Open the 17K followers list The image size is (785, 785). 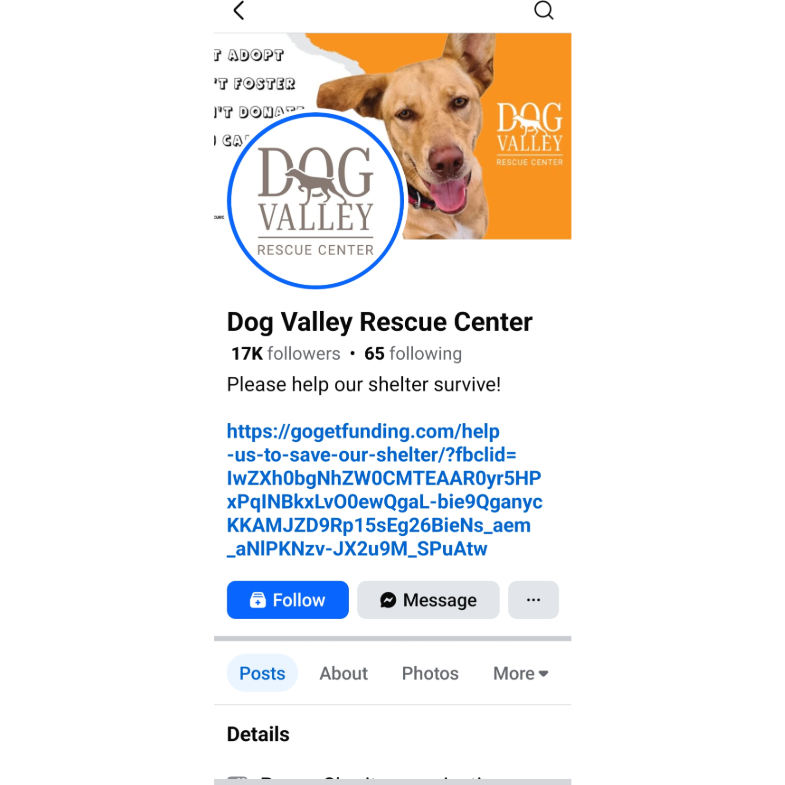coord(285,354)
